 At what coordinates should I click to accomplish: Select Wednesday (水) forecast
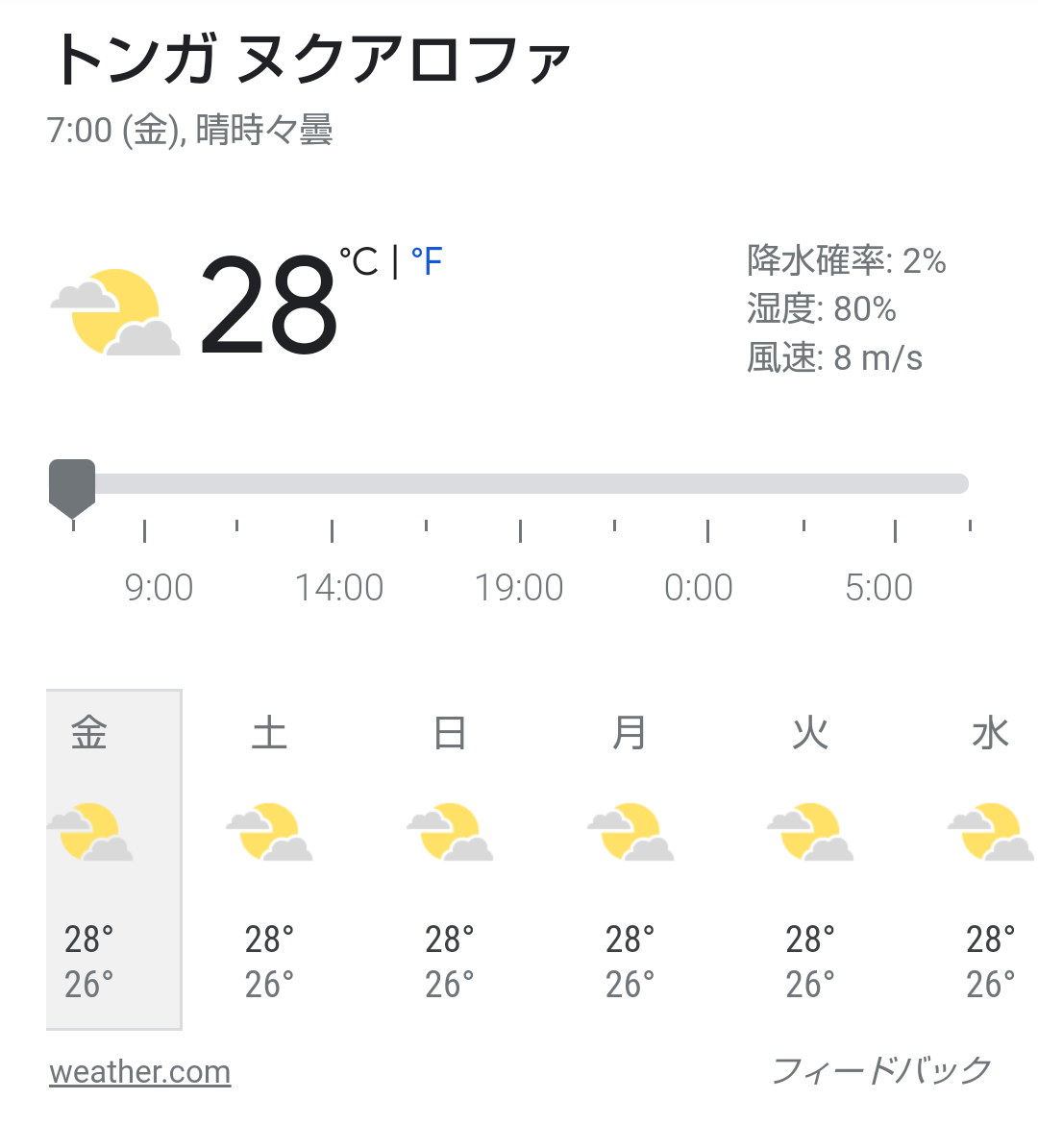coord(990,859)
